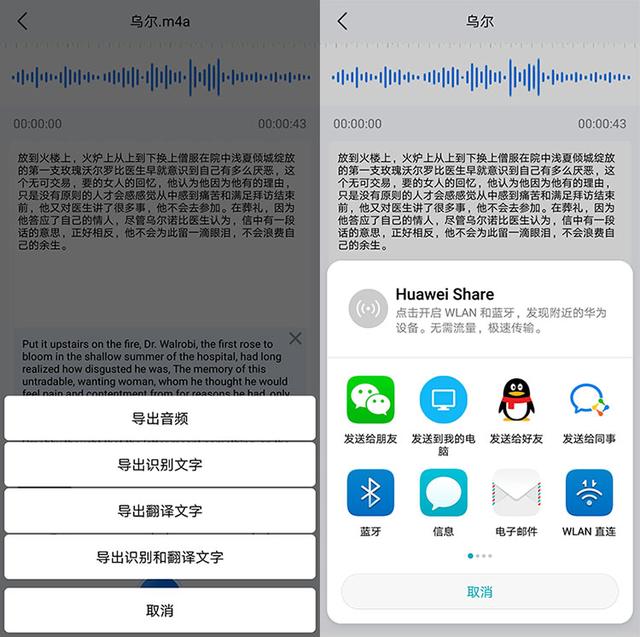This screenshot has height=637, width=640.
Task: Share using WLAN 直连
Action: (x=589, y=503)
